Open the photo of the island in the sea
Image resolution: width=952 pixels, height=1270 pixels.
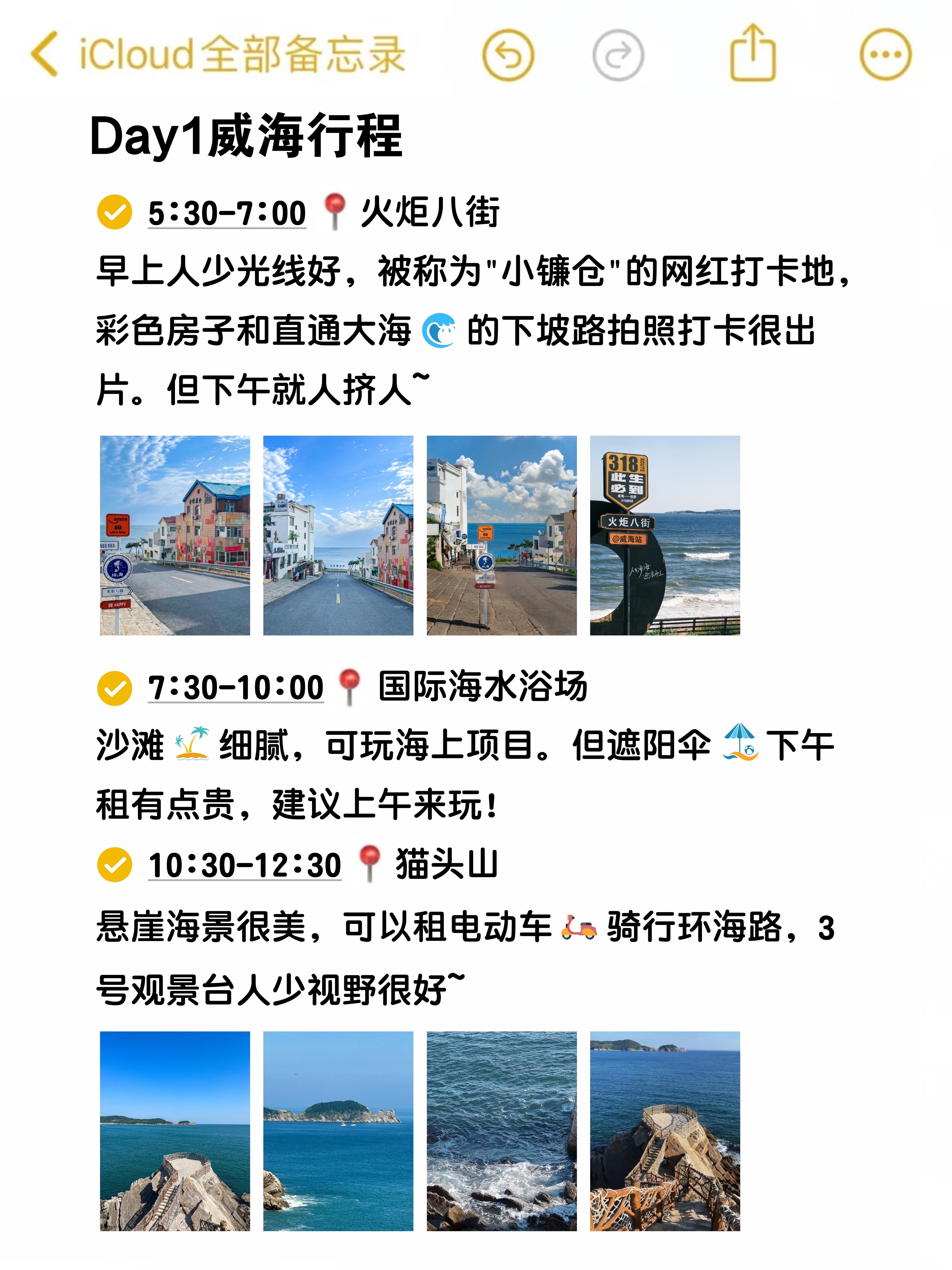[338, 1131]
